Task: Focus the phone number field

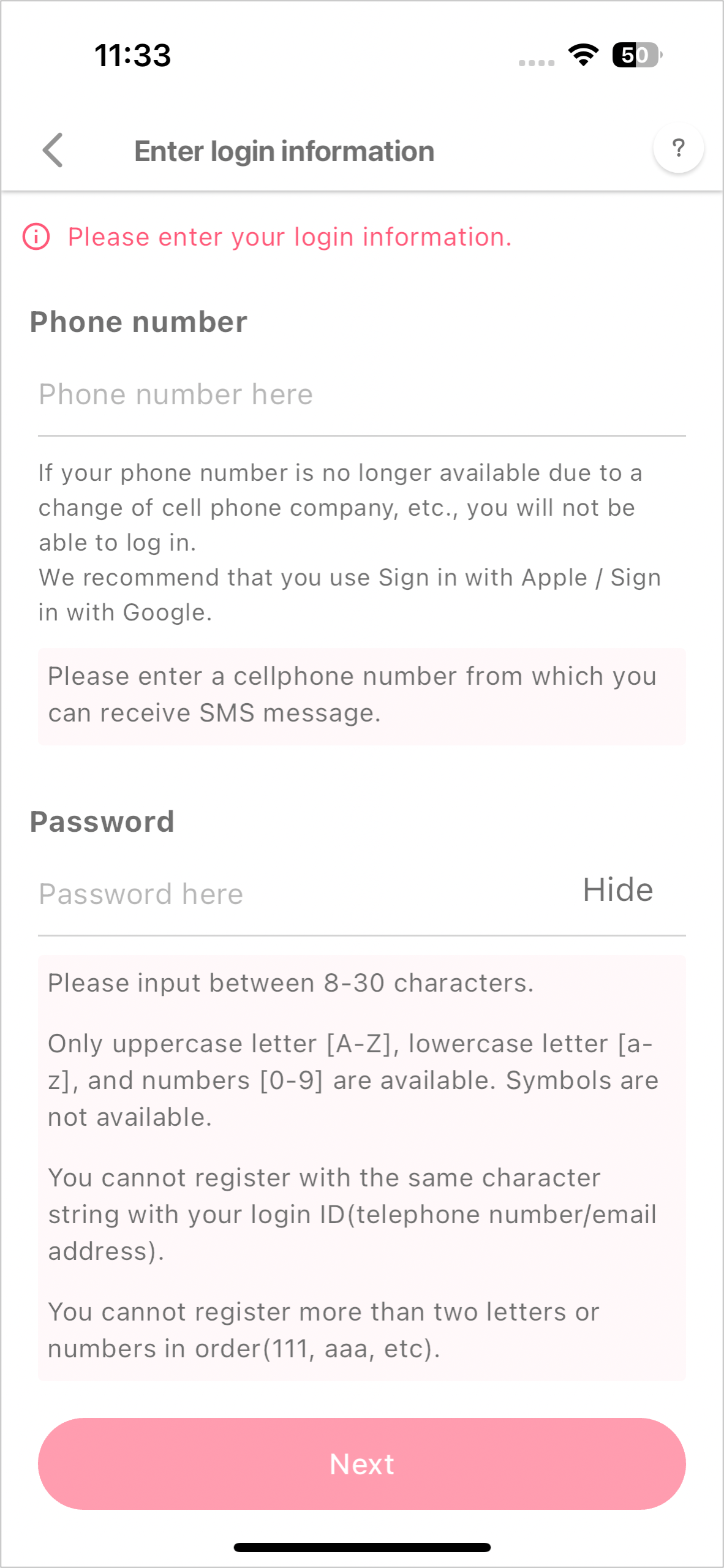Action: point(361,395)
